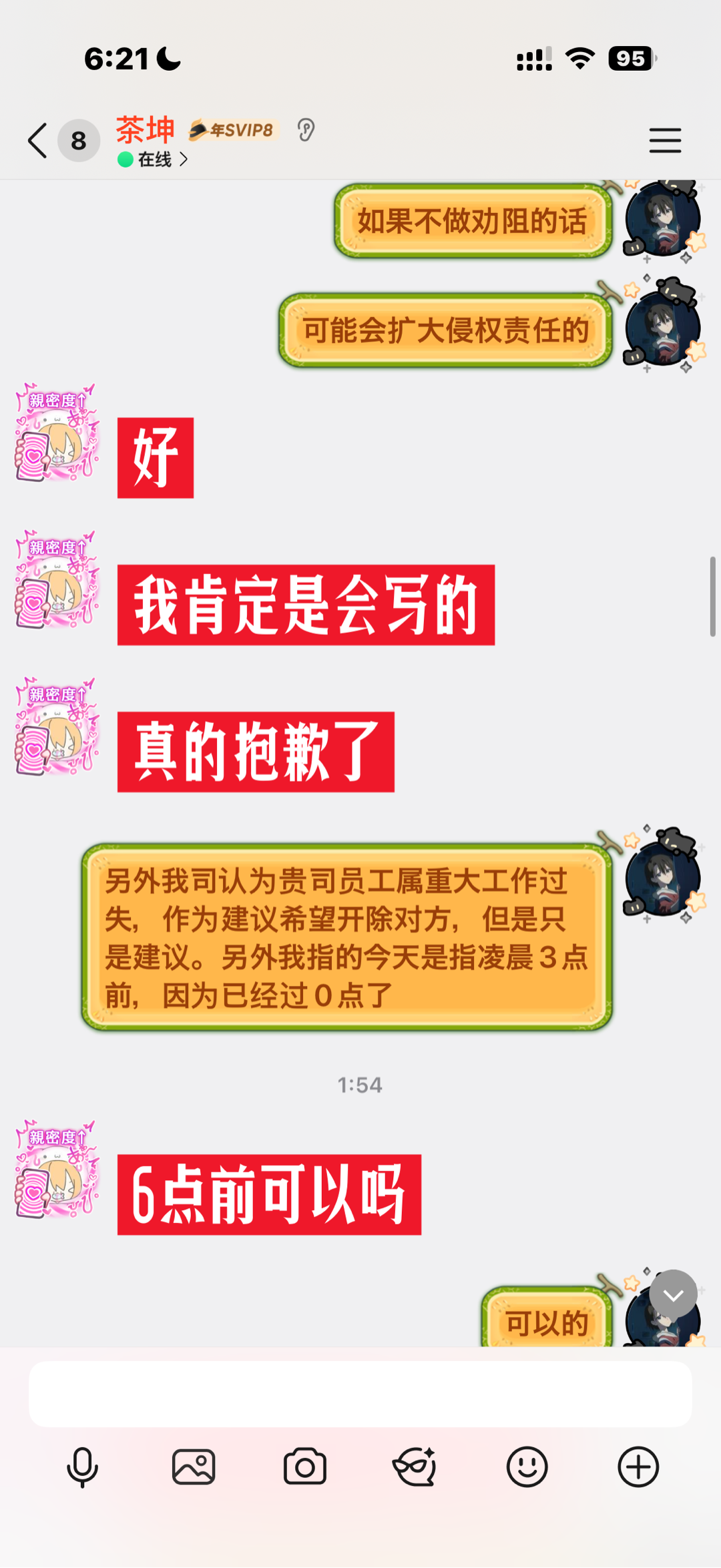Screen dimensions: 721x1568
Task: Go back to the message list
Action: tap(38, 141)
